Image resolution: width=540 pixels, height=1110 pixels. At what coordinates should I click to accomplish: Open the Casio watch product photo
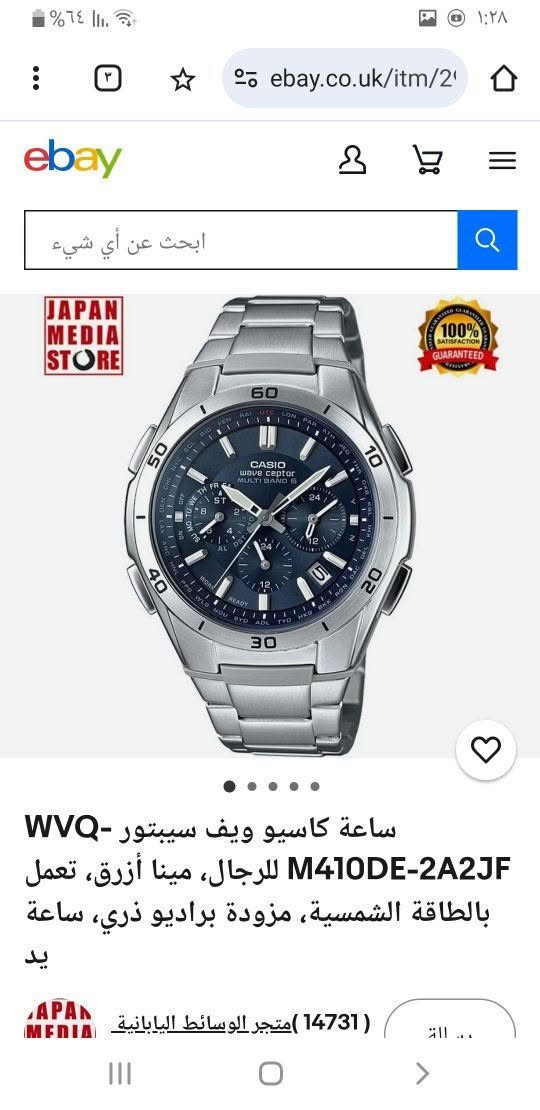[x=270, y=525]
